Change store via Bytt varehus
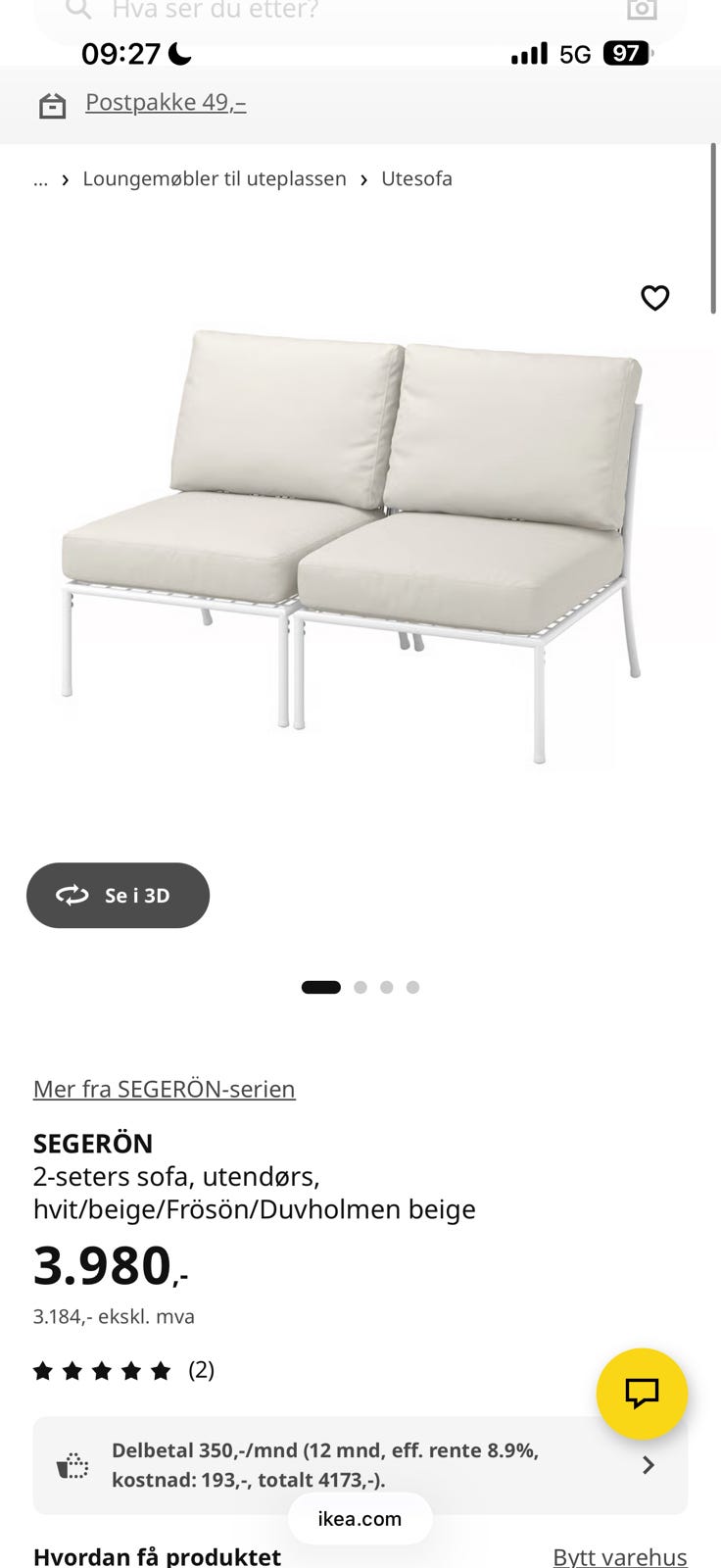The width and height of the screenshot is (721, 1568). tap(619, 1556)
